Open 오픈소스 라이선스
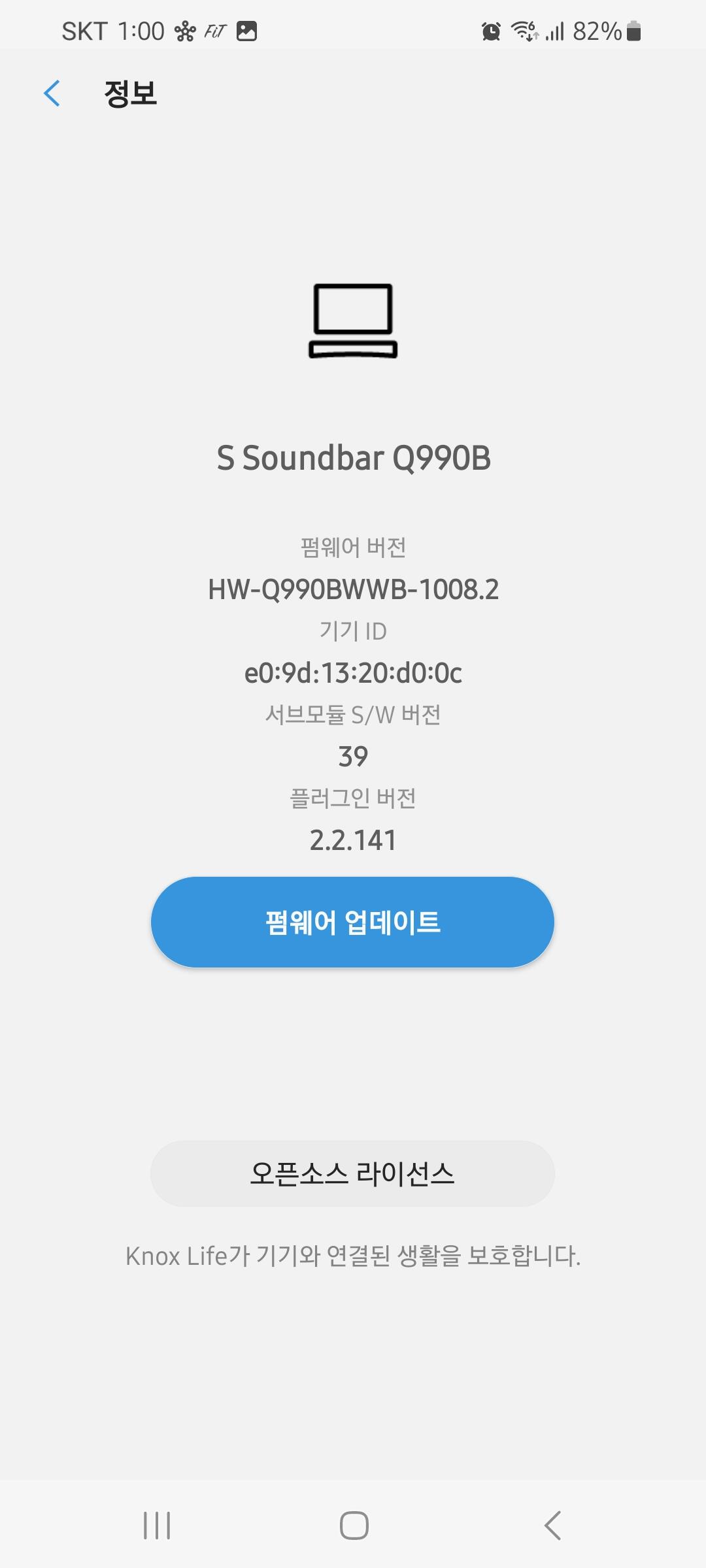This screenshot has width=706, height=1568. click(x=352, y=1174)
